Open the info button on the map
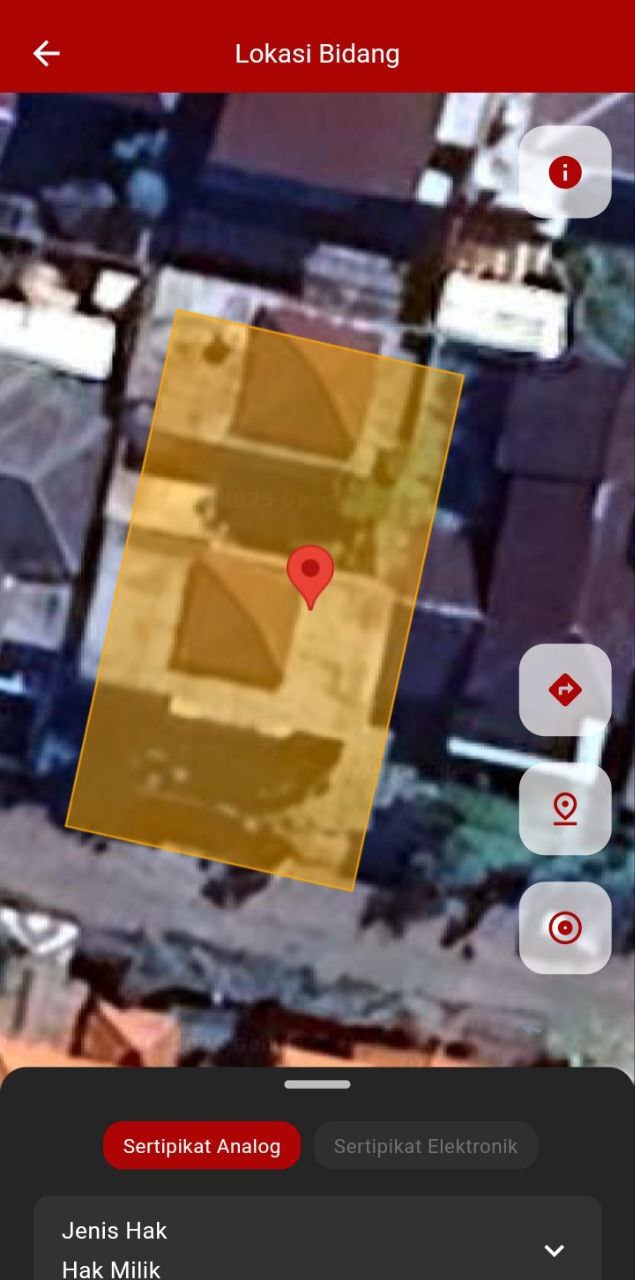This screenshot has height=1280, width=635. 565,172
